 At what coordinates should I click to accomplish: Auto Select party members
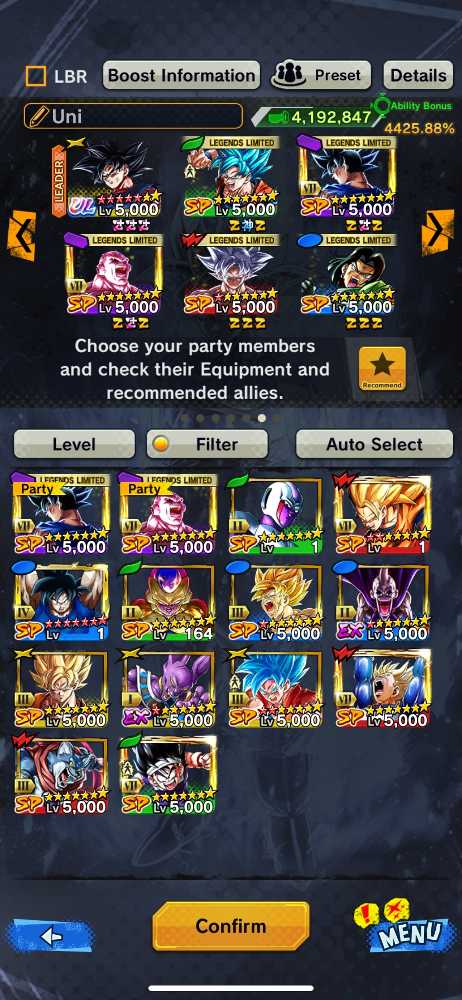(375, 444)
